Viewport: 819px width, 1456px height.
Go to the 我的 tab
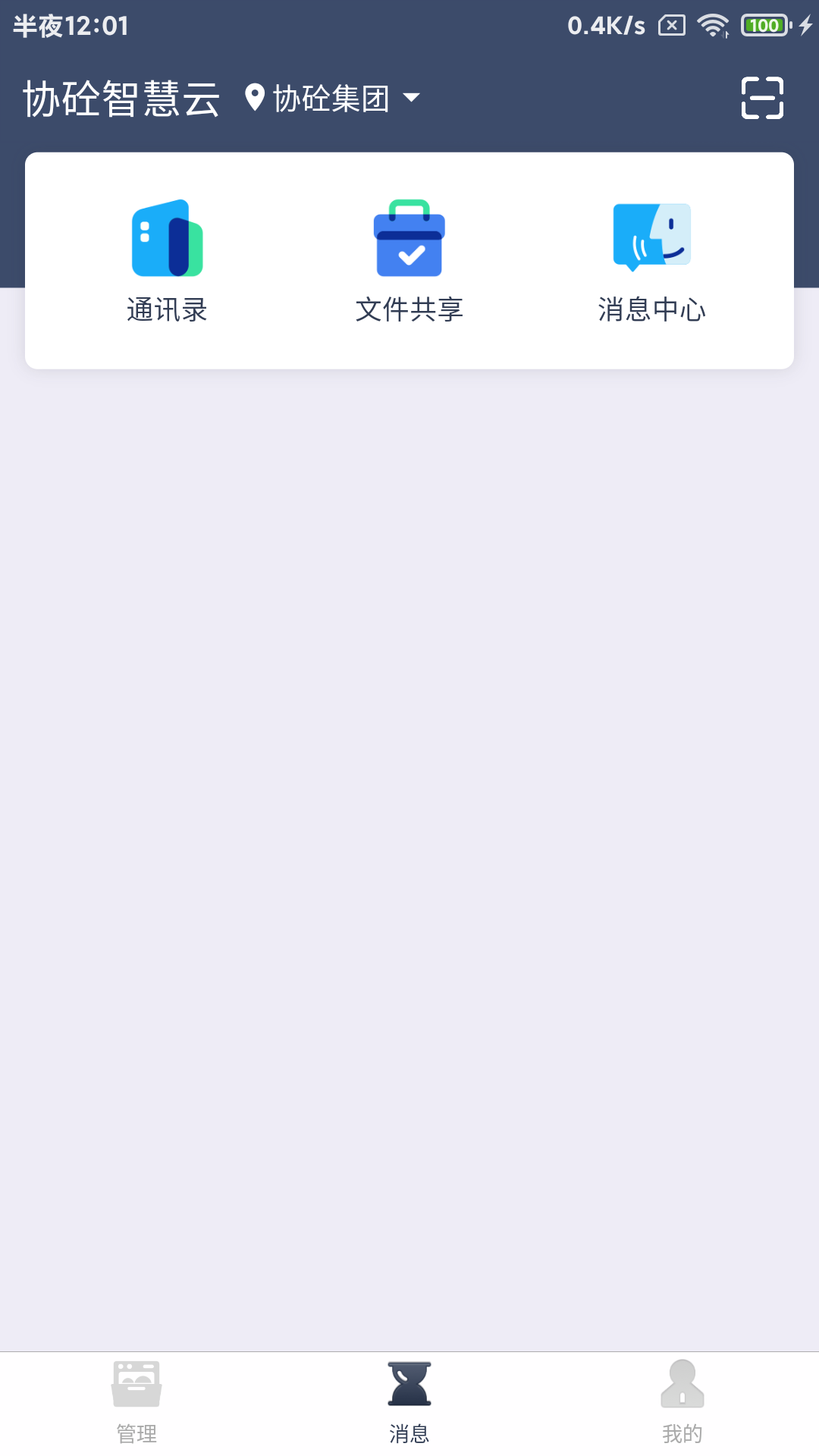[x=682, y=1401]
